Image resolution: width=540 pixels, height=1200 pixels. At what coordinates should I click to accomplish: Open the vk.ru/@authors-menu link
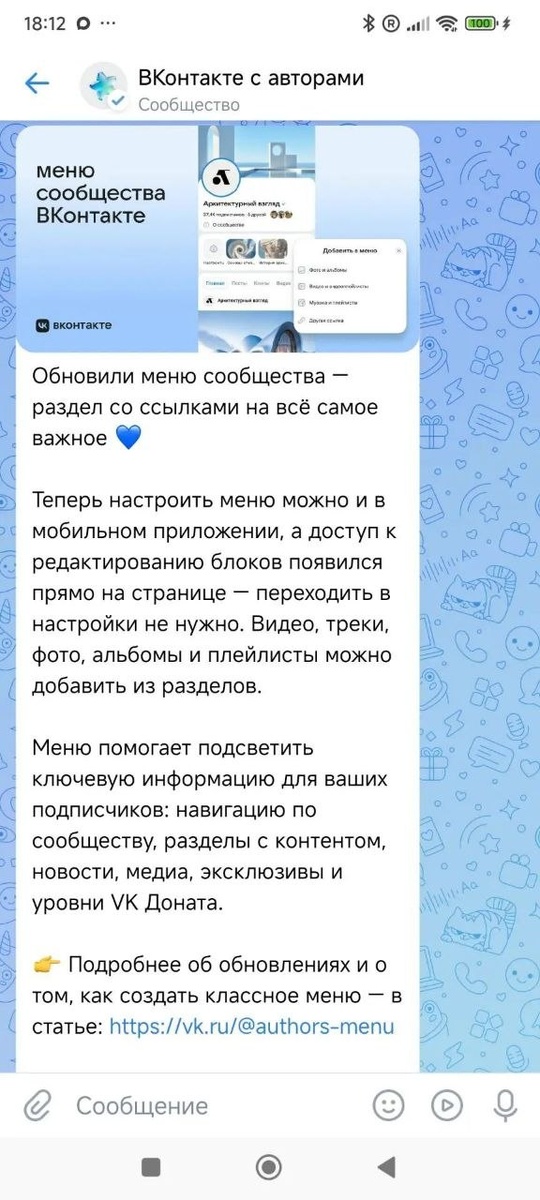tap(251, 1026)
